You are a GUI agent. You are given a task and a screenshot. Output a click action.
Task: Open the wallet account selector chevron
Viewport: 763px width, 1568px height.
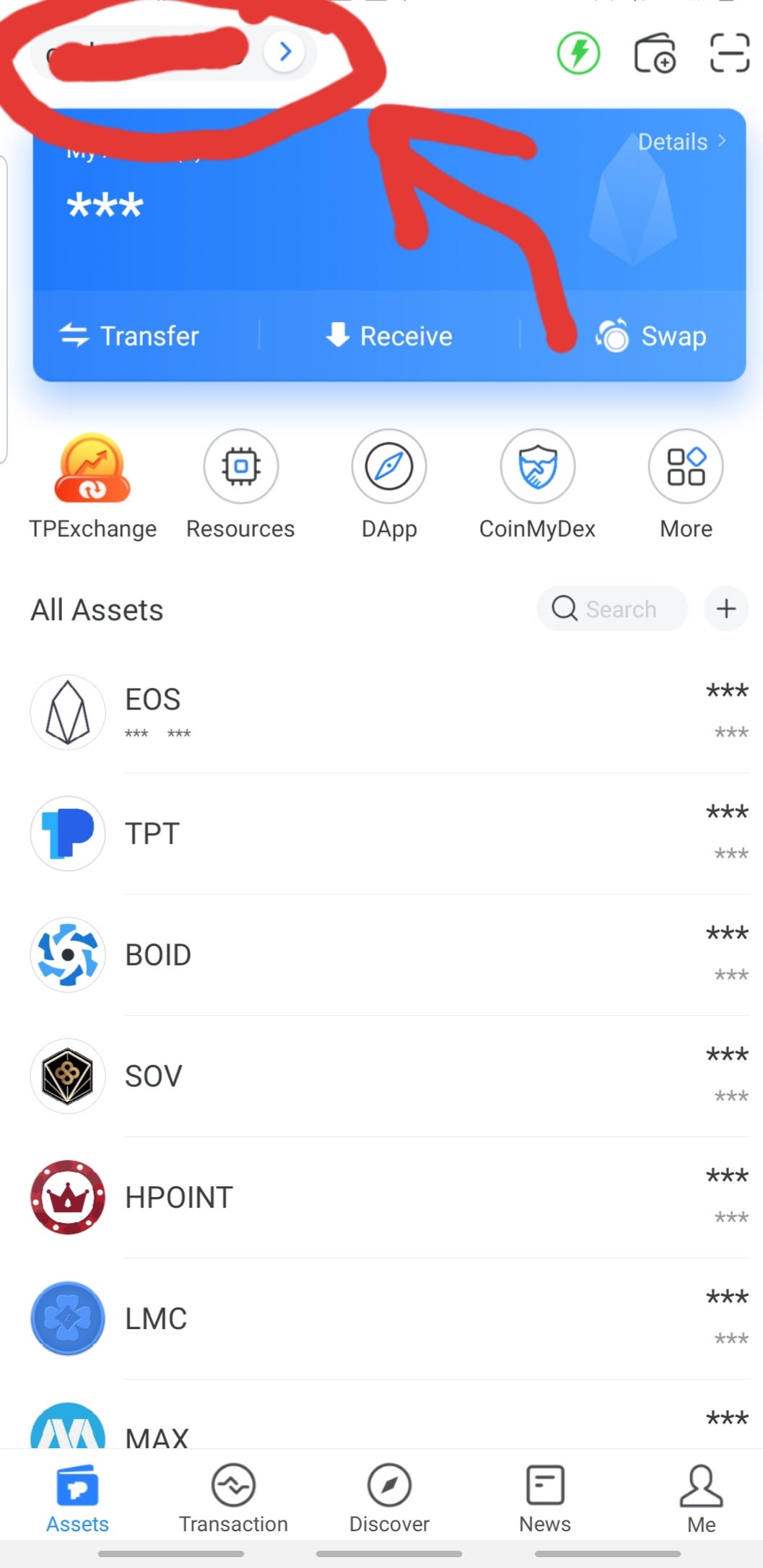pos(284,52)
